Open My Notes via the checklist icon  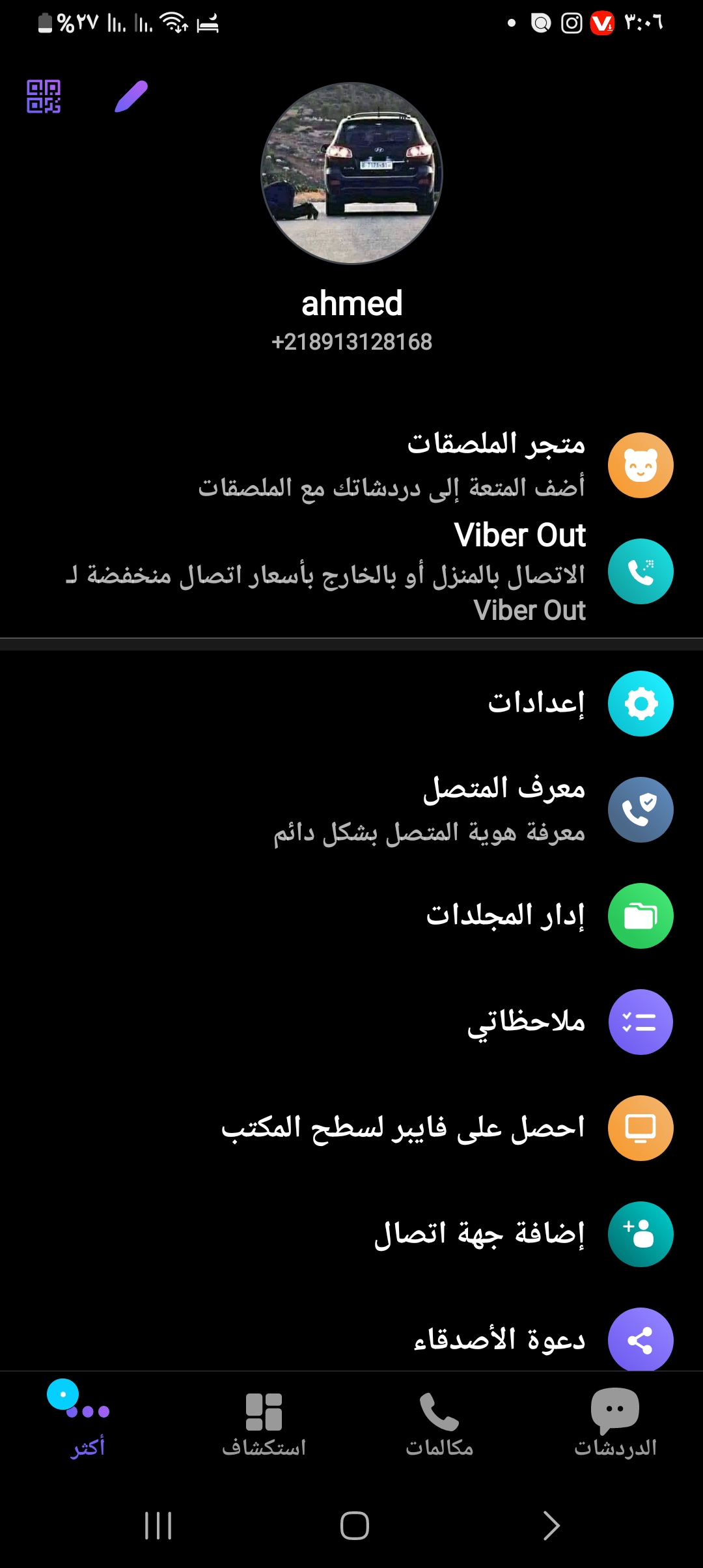tap(640, 1021)
